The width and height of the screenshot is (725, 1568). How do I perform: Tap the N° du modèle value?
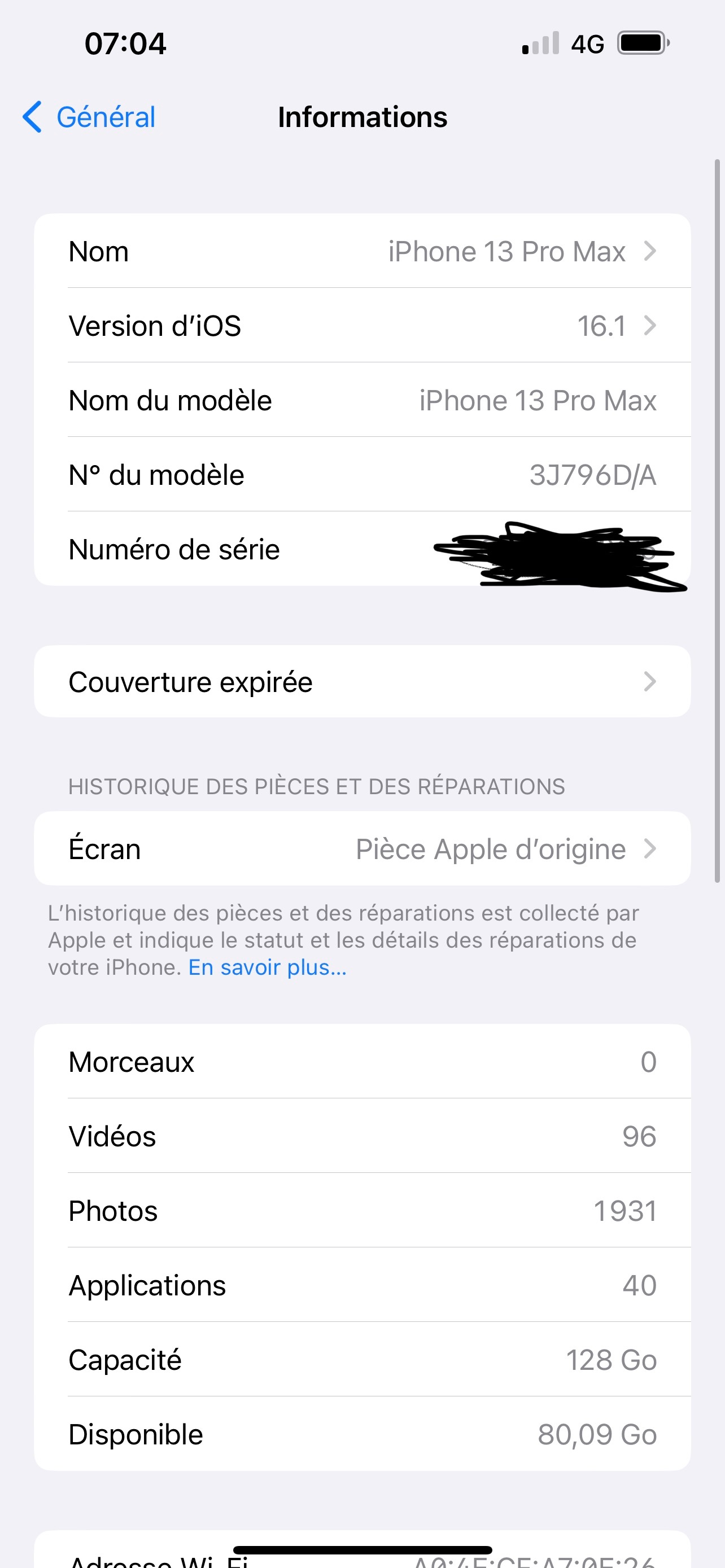(x=592, y=475)
